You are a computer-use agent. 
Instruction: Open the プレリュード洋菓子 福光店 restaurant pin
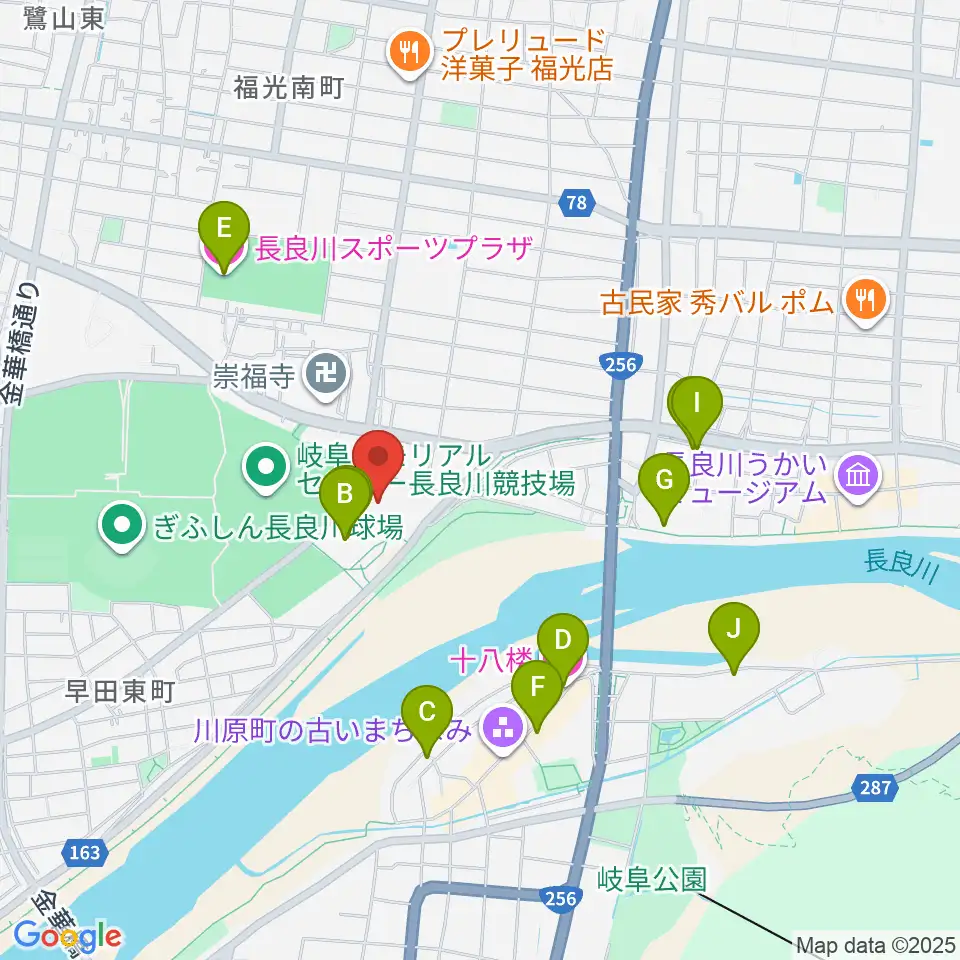coord(410,53)
